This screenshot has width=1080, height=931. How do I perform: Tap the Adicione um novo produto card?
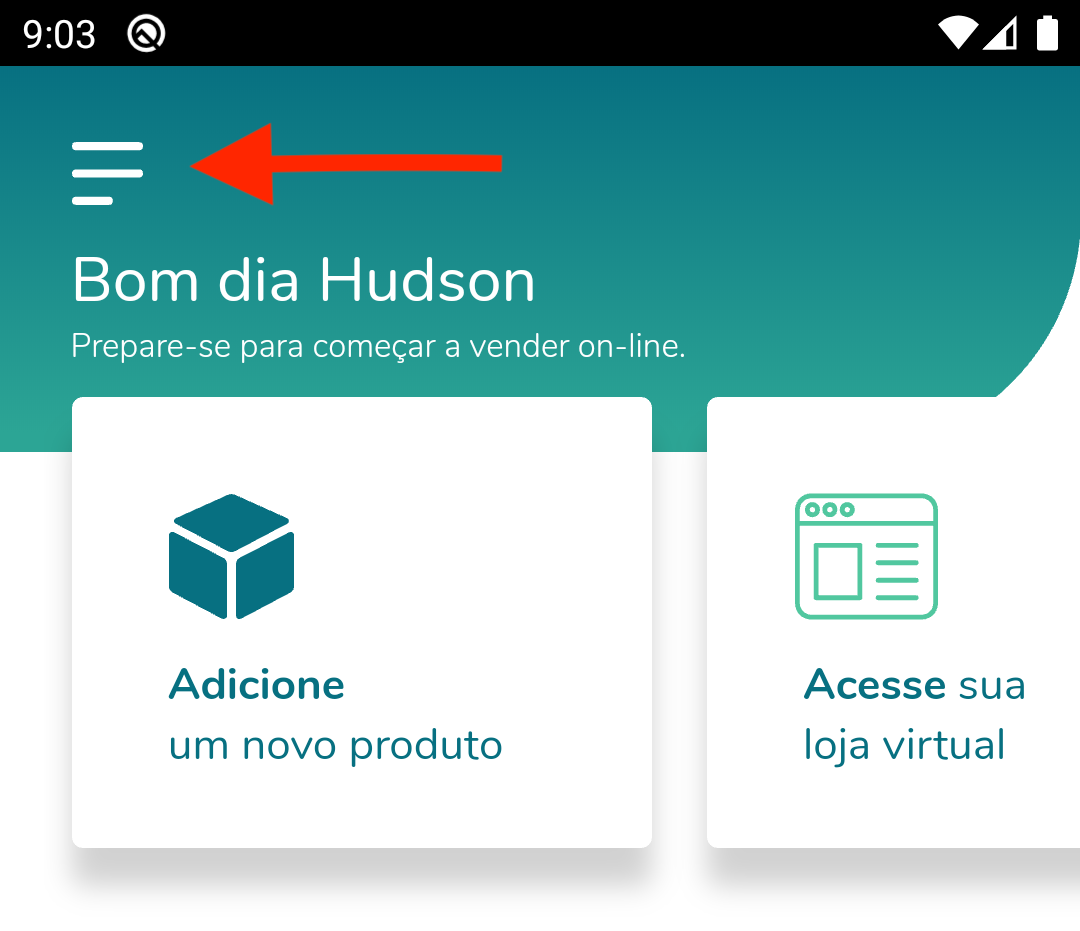361,622
